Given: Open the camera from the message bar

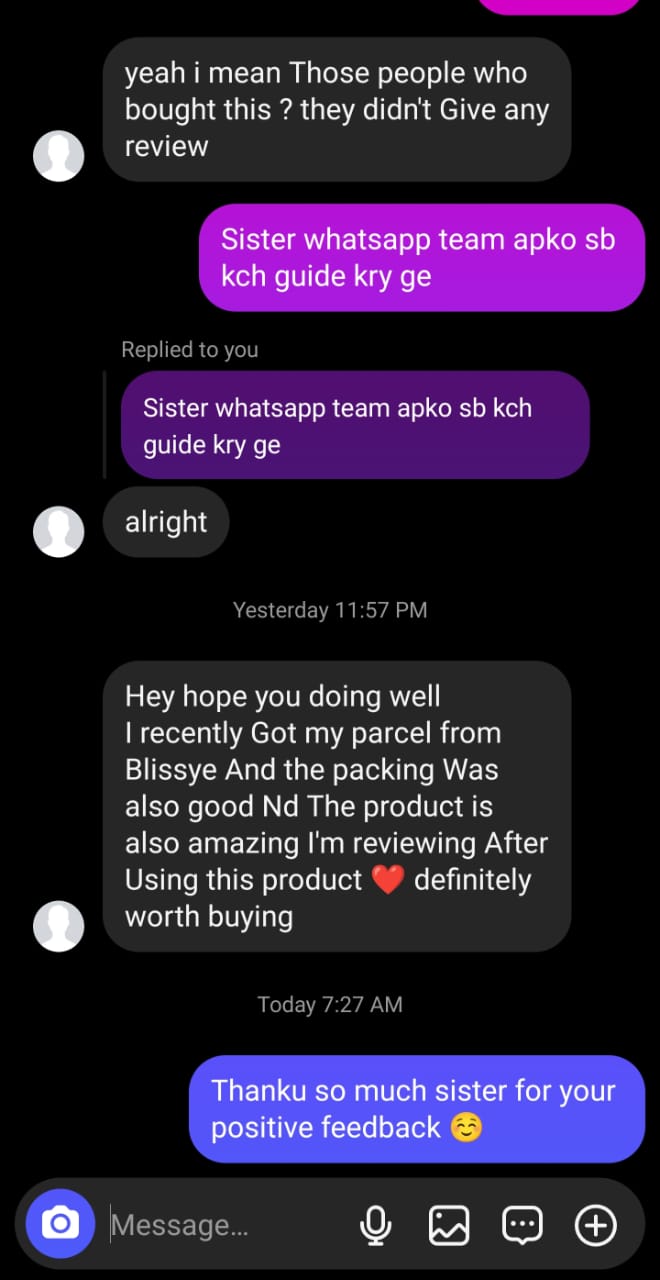Looking at the screenshot, I should pyautogui.click(x=60, y=1224).
